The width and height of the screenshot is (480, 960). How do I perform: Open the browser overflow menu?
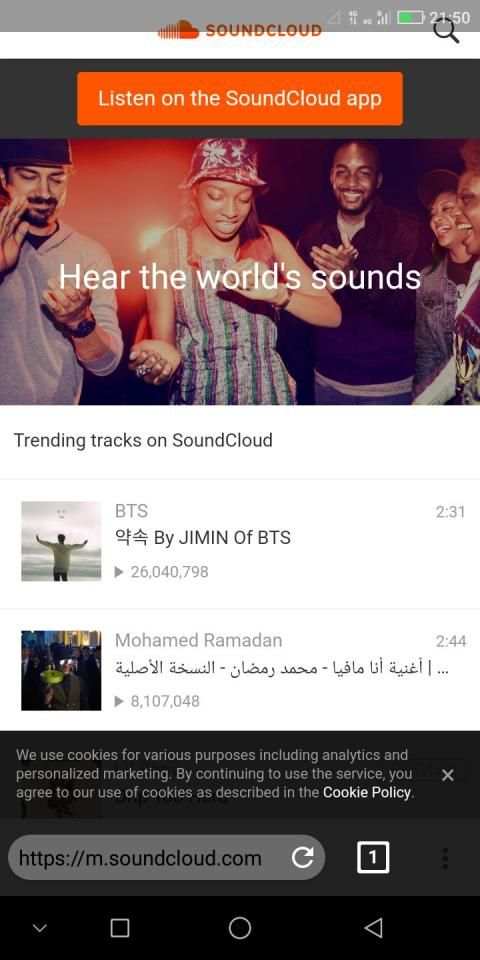click(x=445, y=858)
